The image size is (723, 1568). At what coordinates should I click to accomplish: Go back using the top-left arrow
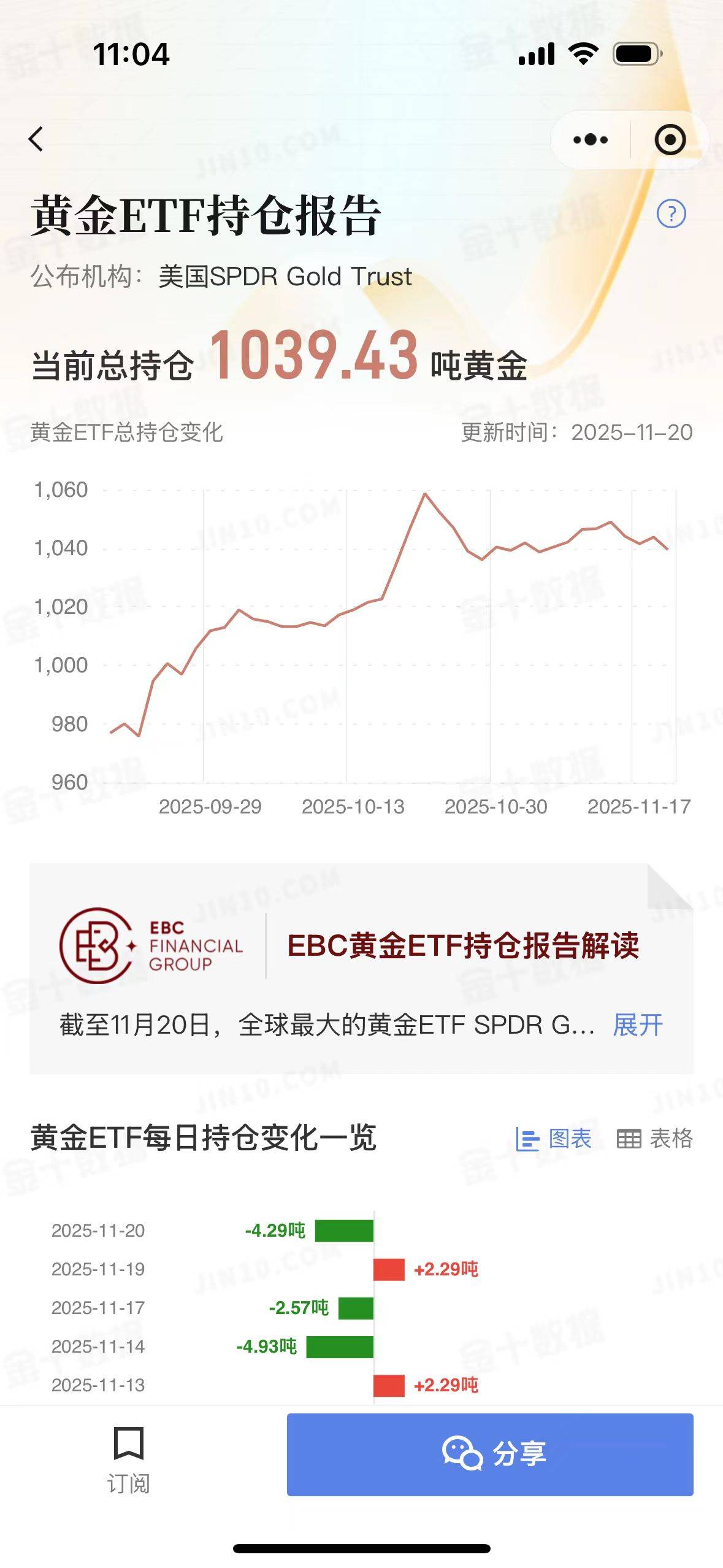[x=36, y=139]
